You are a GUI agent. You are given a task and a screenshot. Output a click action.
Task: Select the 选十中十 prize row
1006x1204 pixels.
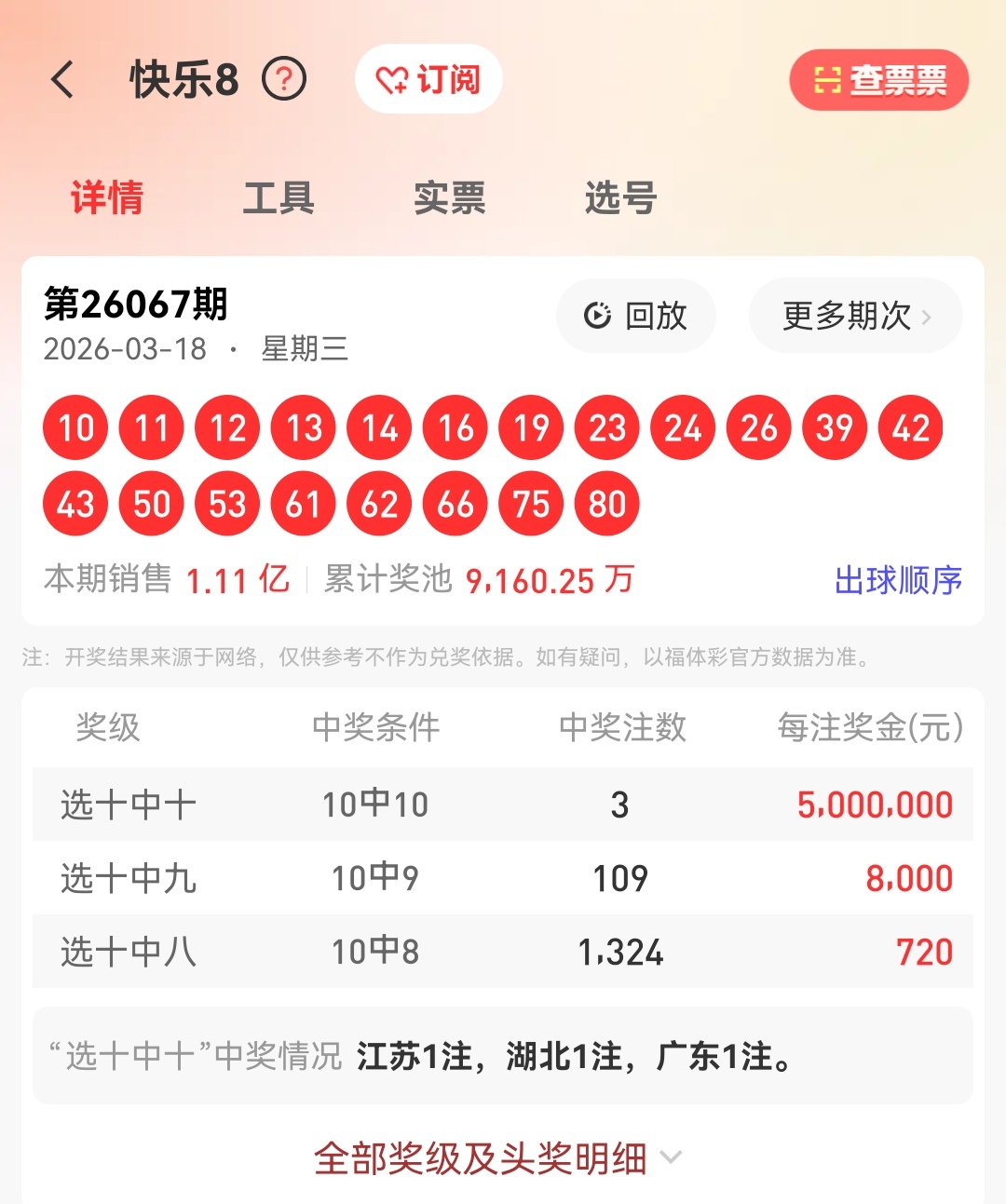(503, 805)
